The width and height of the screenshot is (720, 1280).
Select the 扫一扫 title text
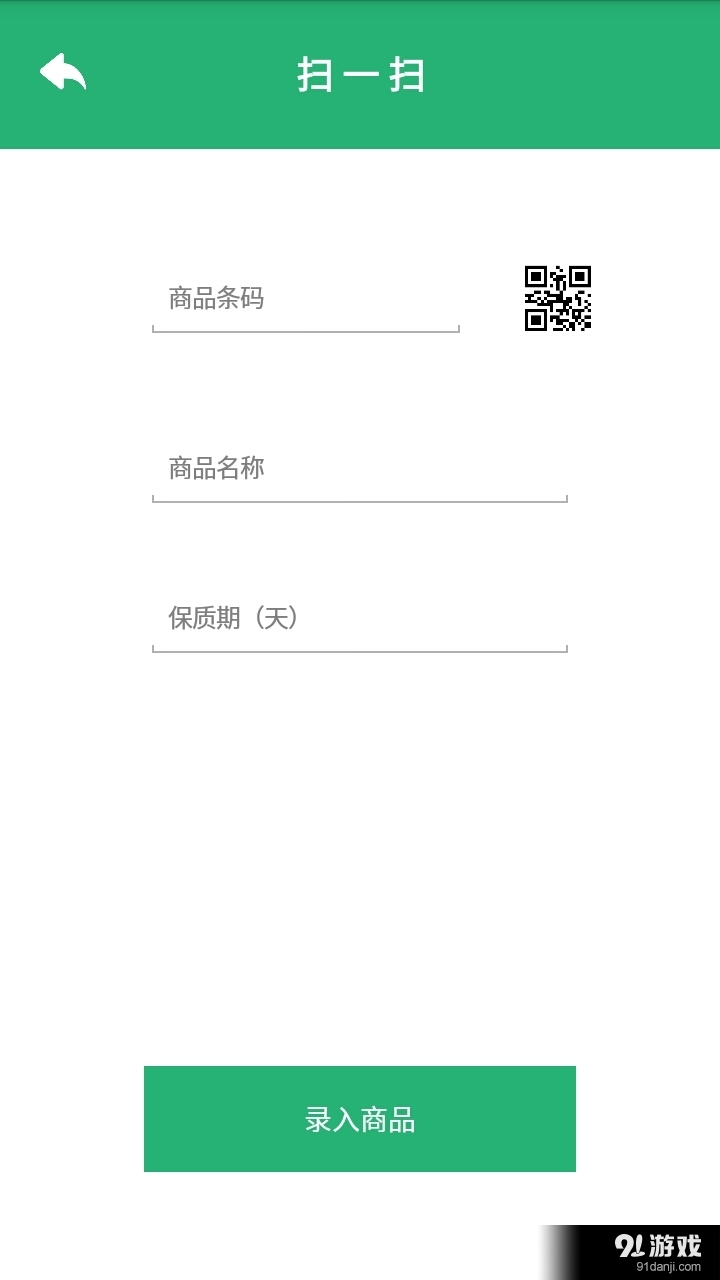coord(360,73)
